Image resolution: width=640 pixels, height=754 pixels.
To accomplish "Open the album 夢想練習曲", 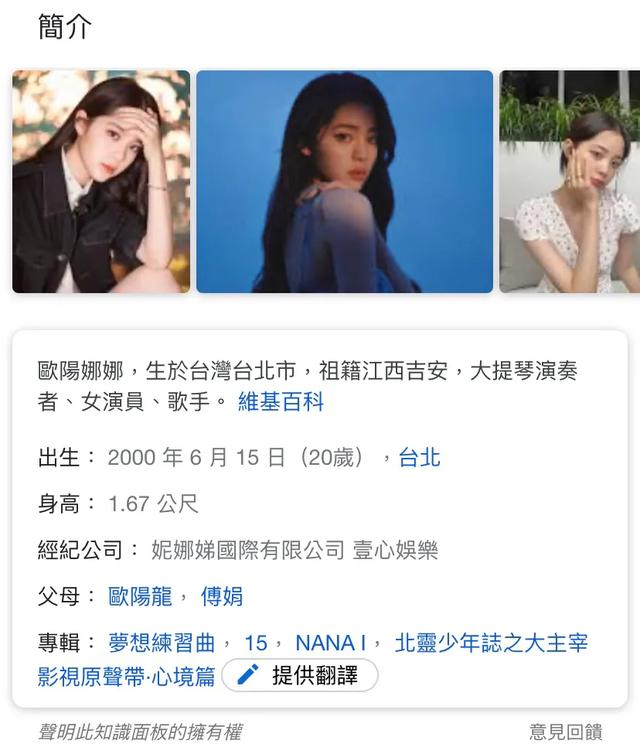I will tap(162, 642).
